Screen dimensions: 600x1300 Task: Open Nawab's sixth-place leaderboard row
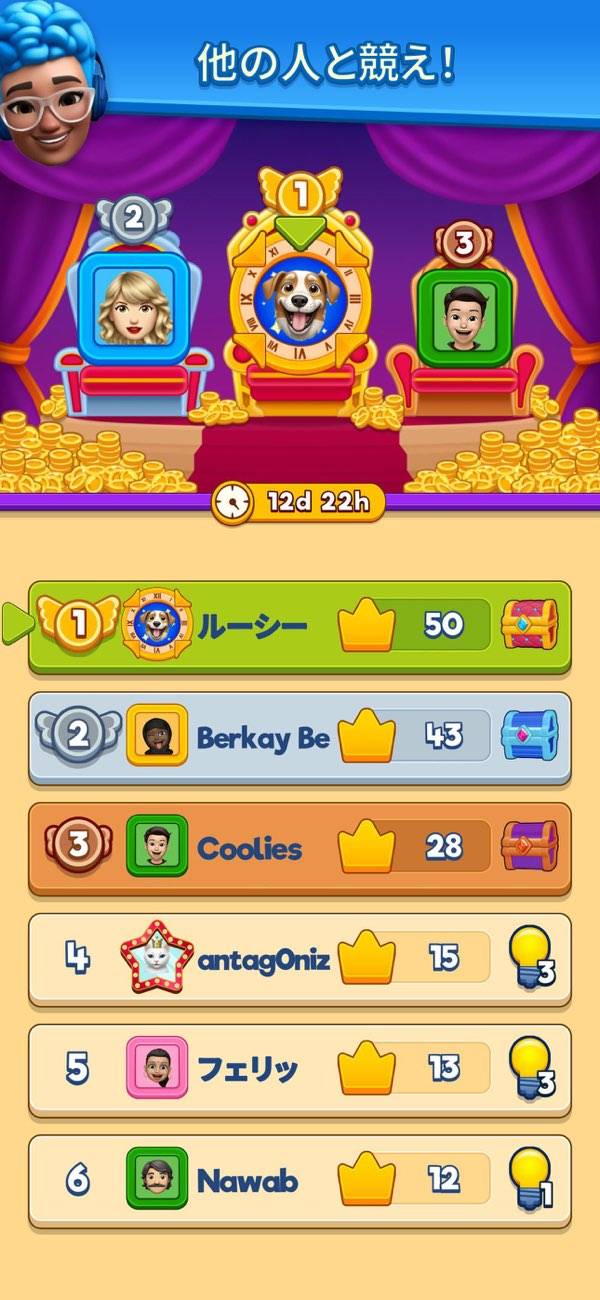point(300,1181)
